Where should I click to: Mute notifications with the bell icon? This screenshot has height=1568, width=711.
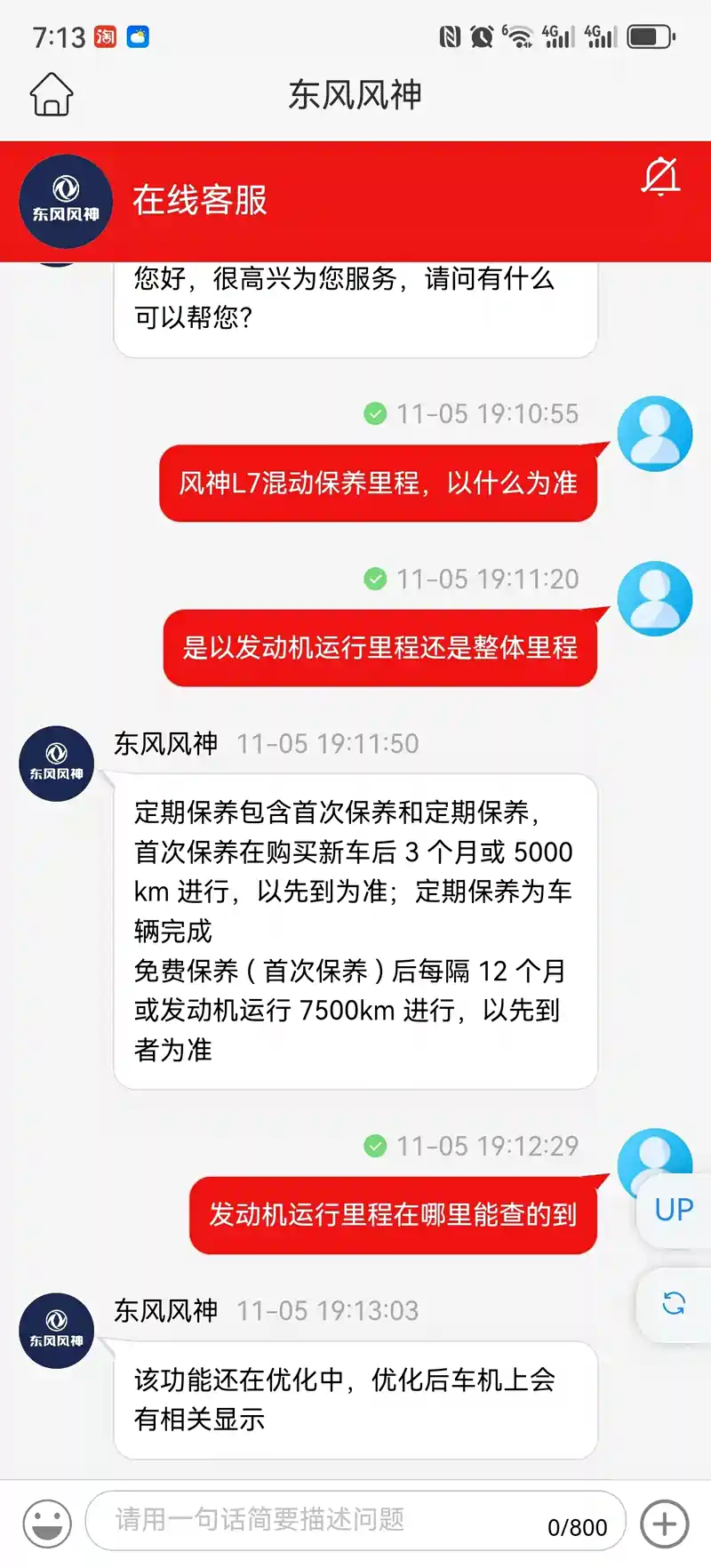[660, 177]
